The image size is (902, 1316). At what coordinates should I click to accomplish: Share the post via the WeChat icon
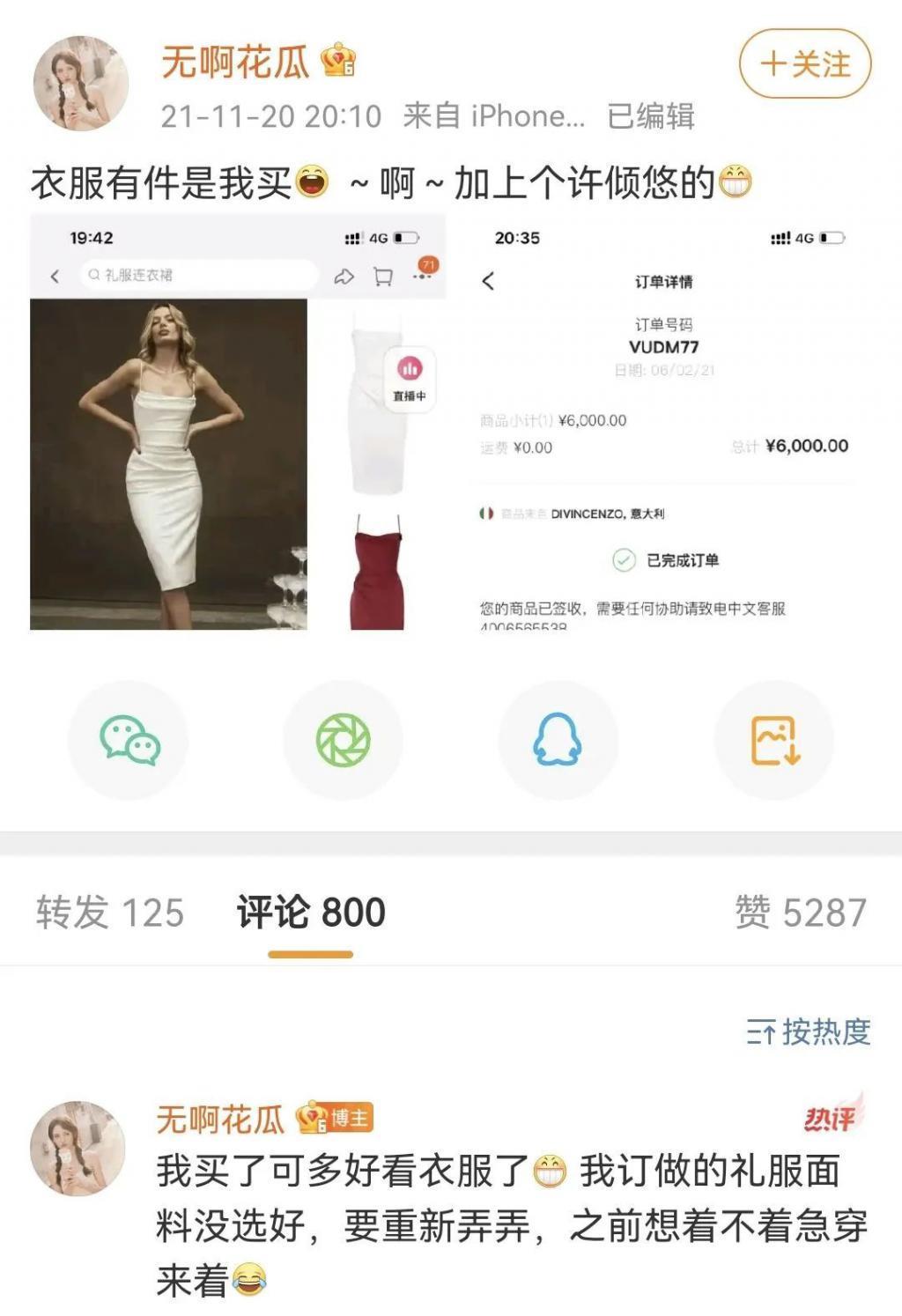[x=129, y=741]
